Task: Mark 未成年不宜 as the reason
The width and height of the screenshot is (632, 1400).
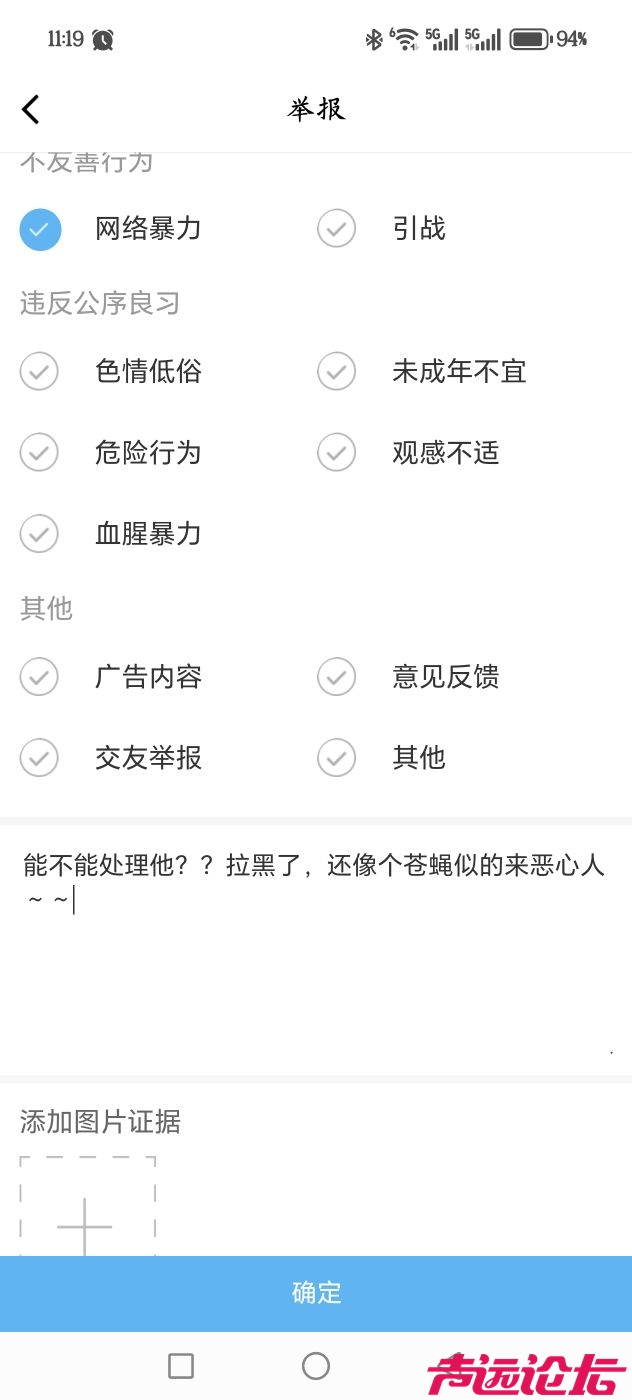Action: click(x=337, y=372)
